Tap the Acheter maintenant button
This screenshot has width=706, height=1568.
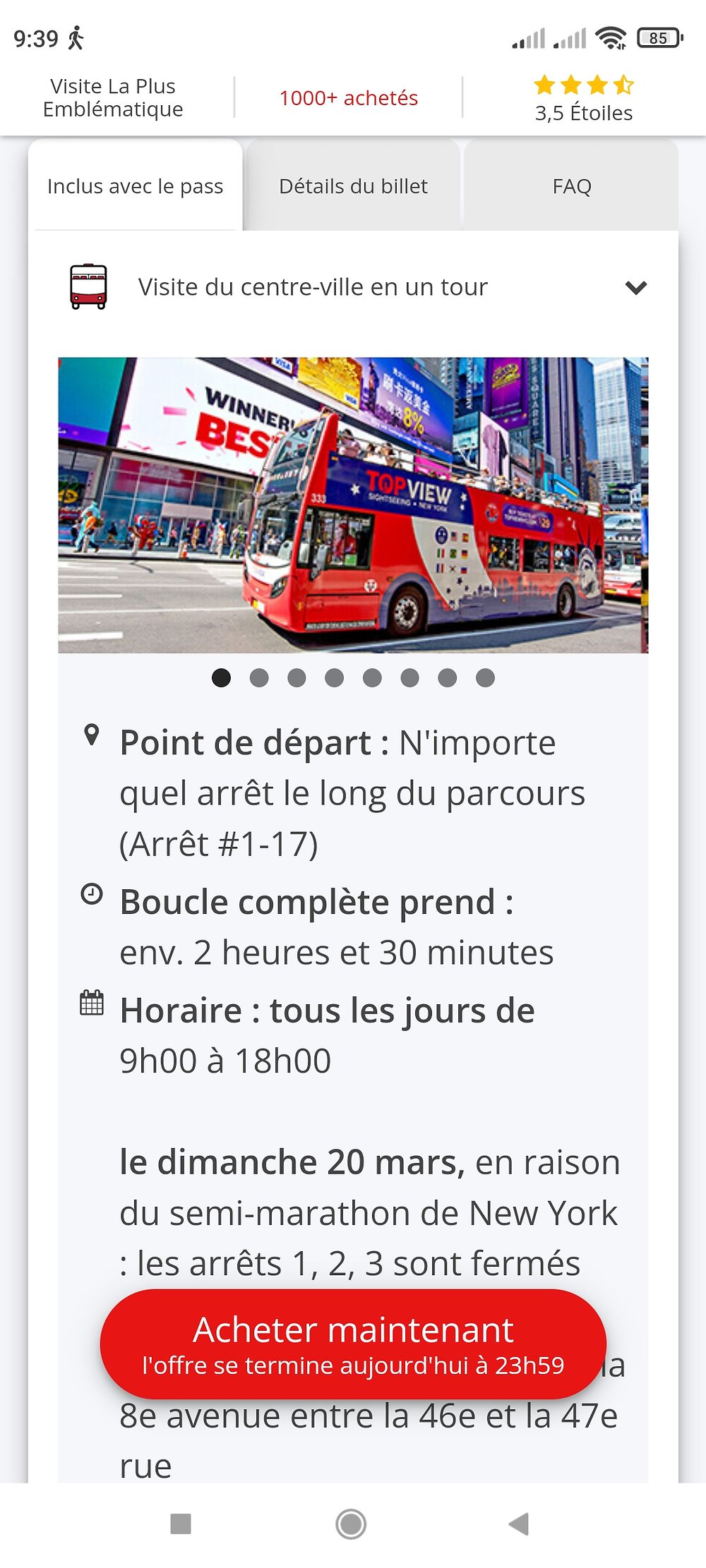[353, 1344]
